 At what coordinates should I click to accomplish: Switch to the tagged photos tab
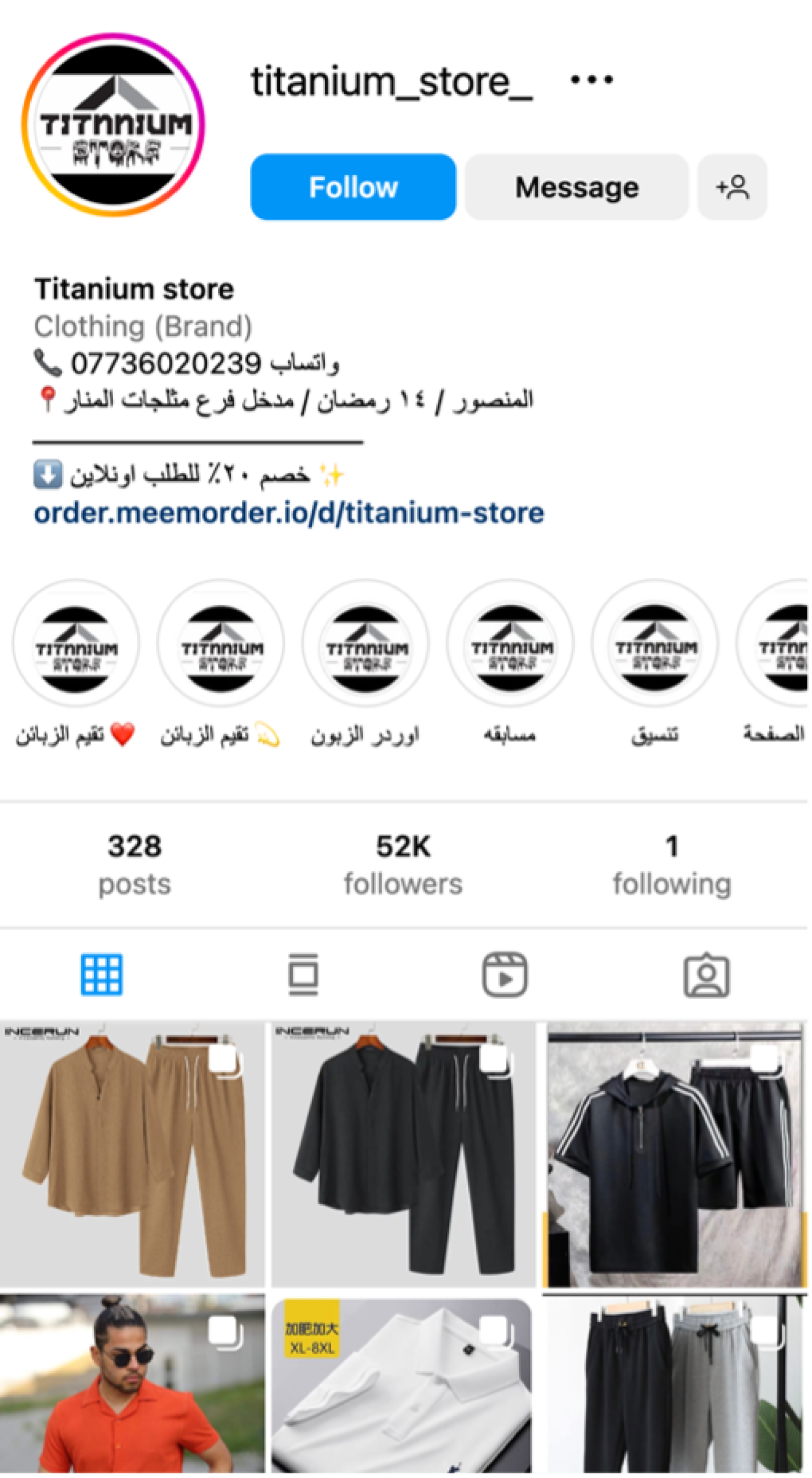pos(706,975)
